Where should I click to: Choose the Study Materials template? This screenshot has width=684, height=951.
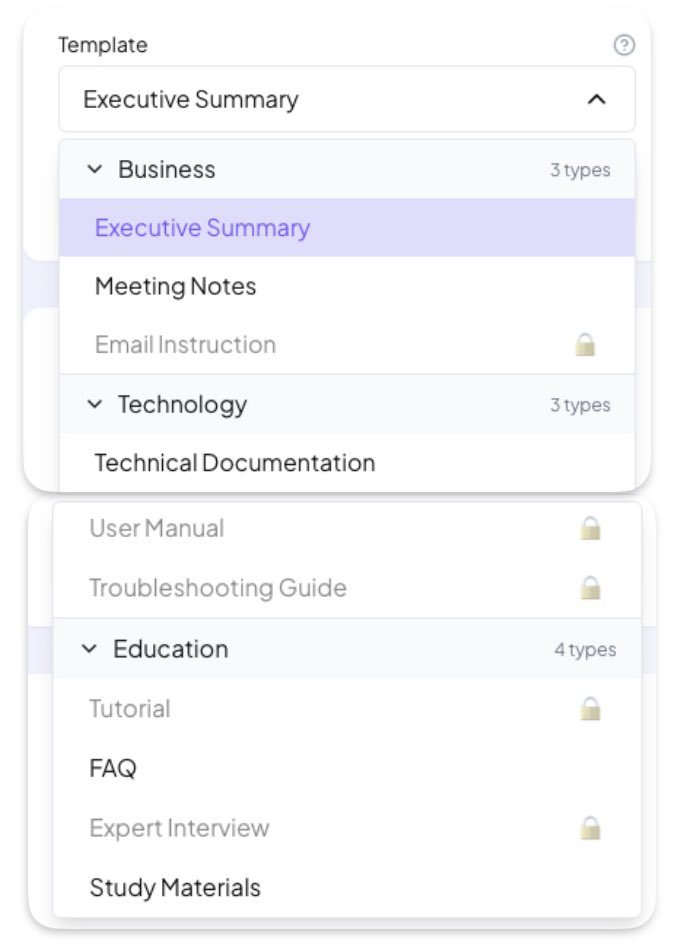pos(175,888)
